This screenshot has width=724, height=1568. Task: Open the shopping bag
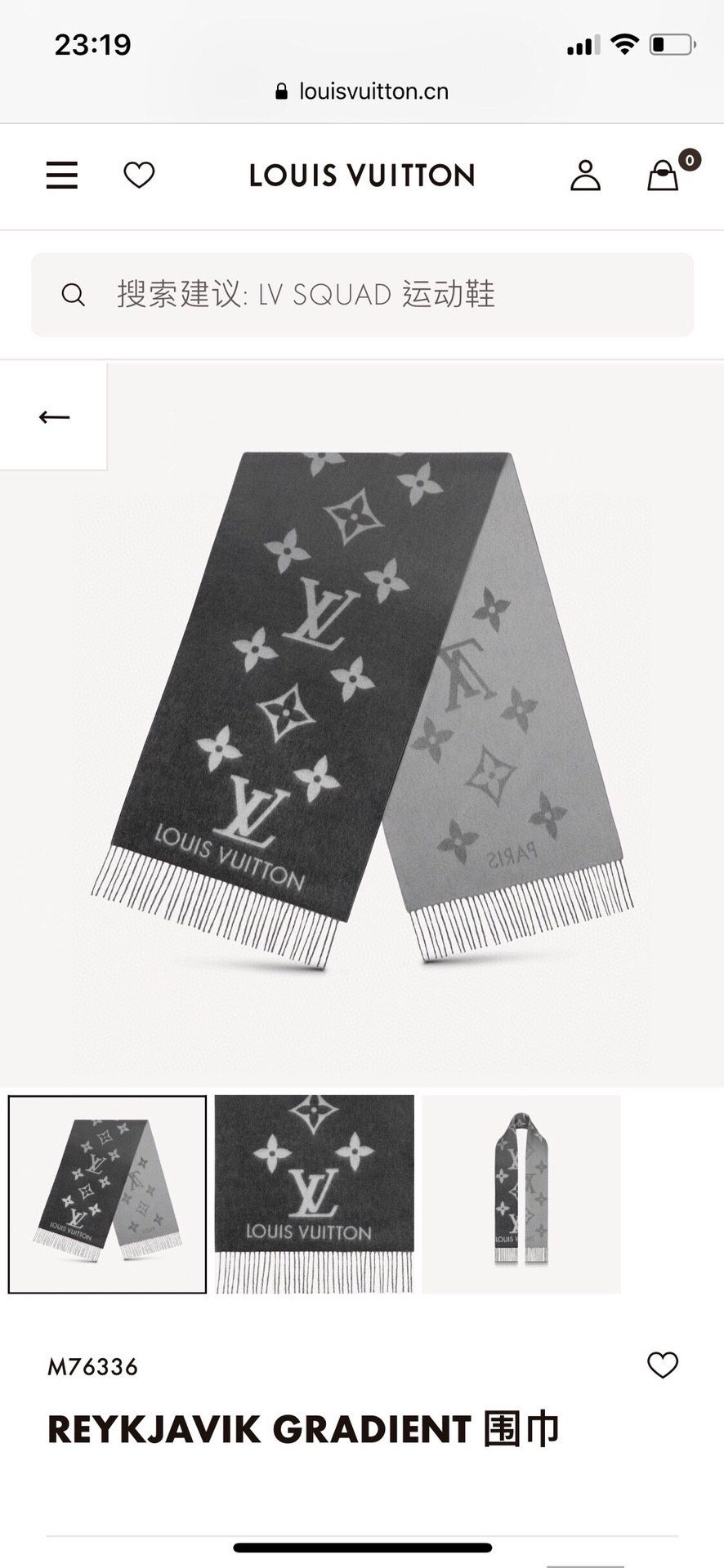click(x=663, y=175)
